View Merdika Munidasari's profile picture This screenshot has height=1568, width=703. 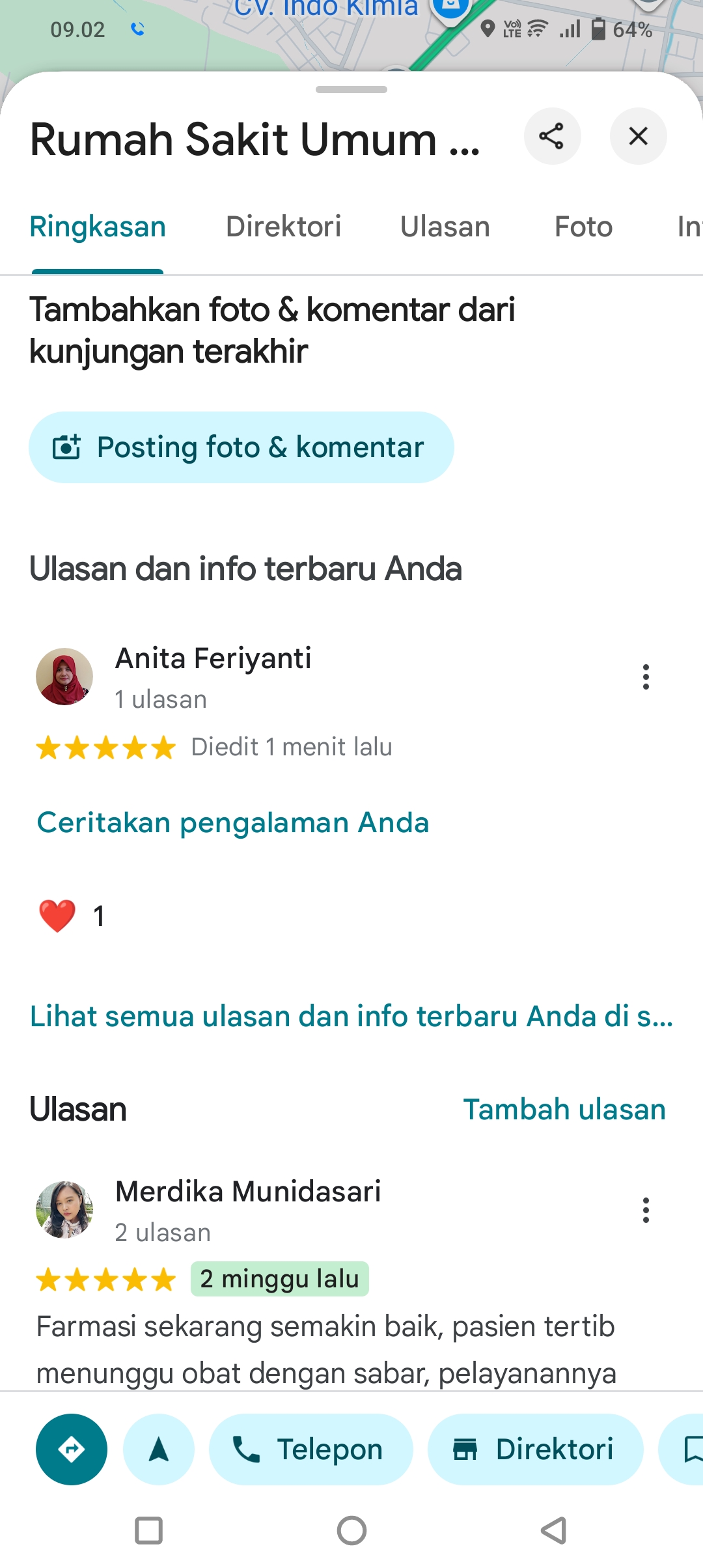point(64,1210)
